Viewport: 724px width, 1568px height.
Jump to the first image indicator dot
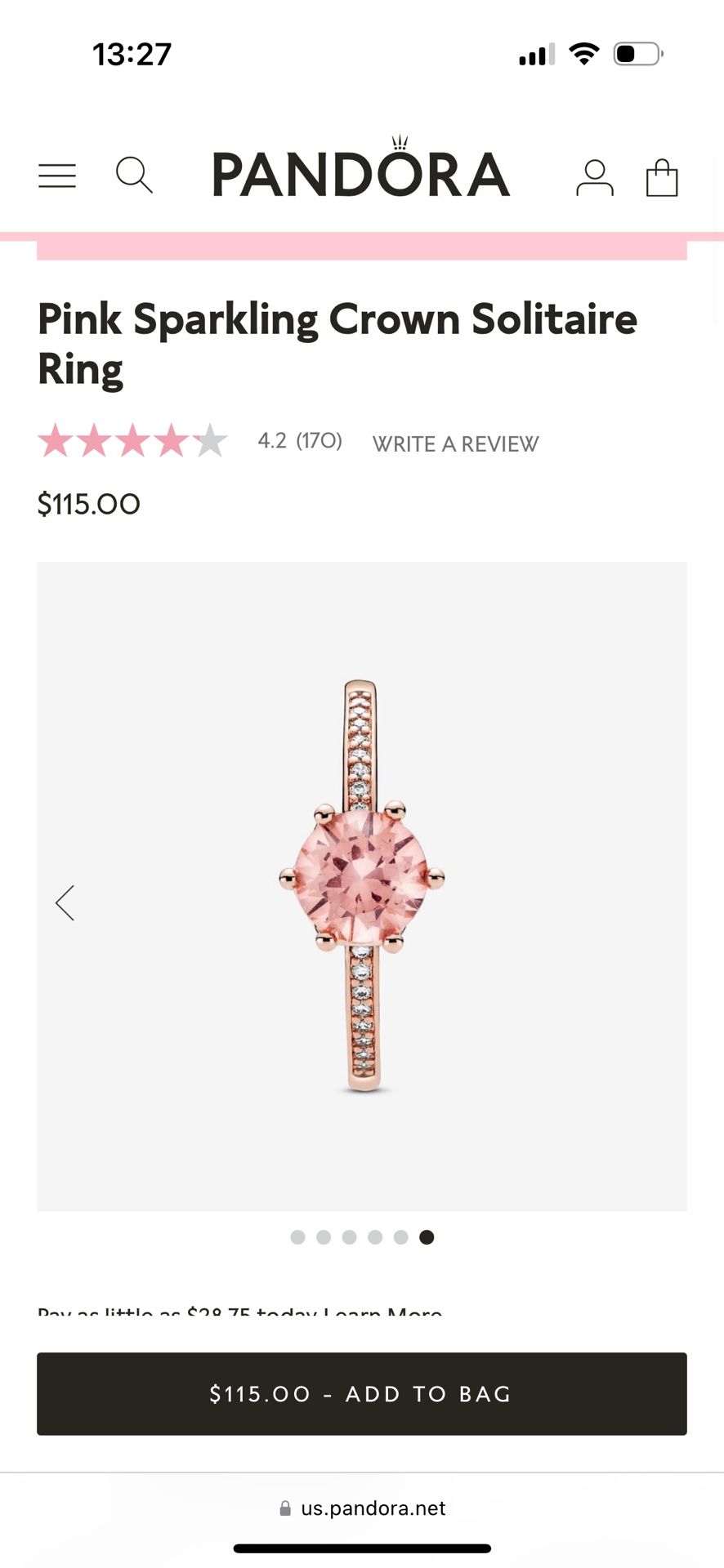(x=297, y=1237)
